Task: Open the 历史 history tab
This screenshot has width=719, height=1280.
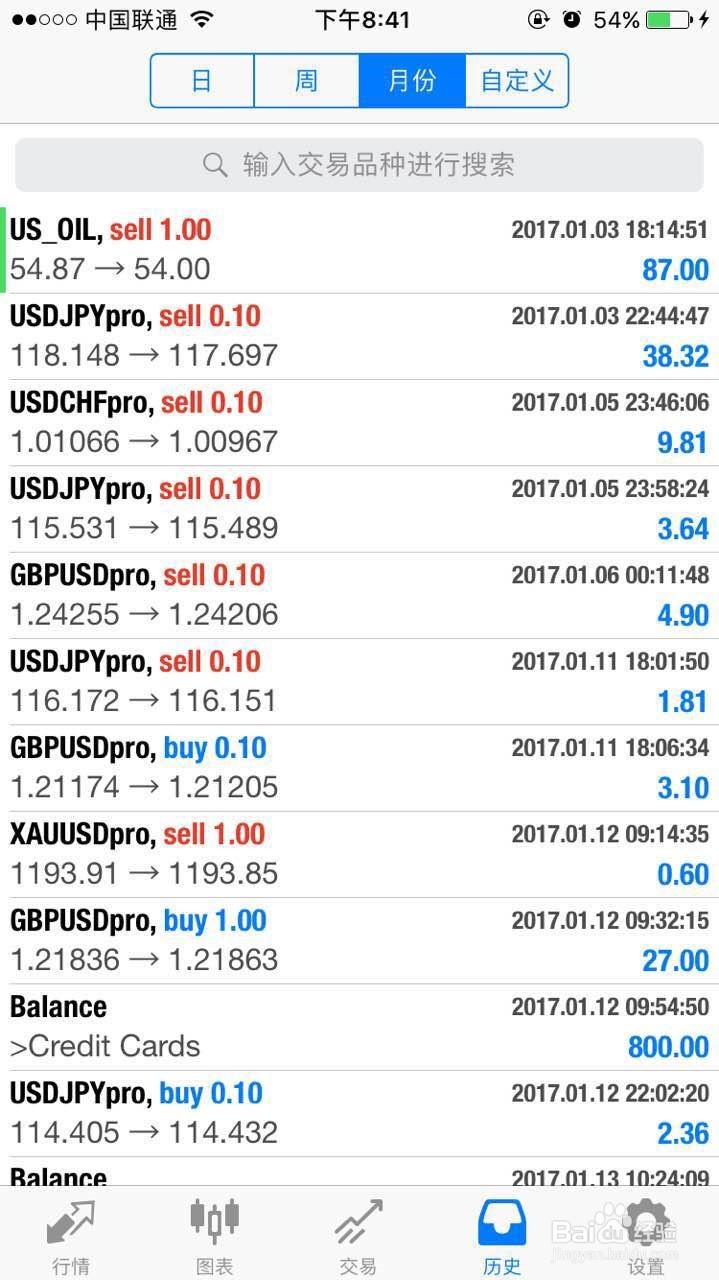Action: click(502, 1235)
